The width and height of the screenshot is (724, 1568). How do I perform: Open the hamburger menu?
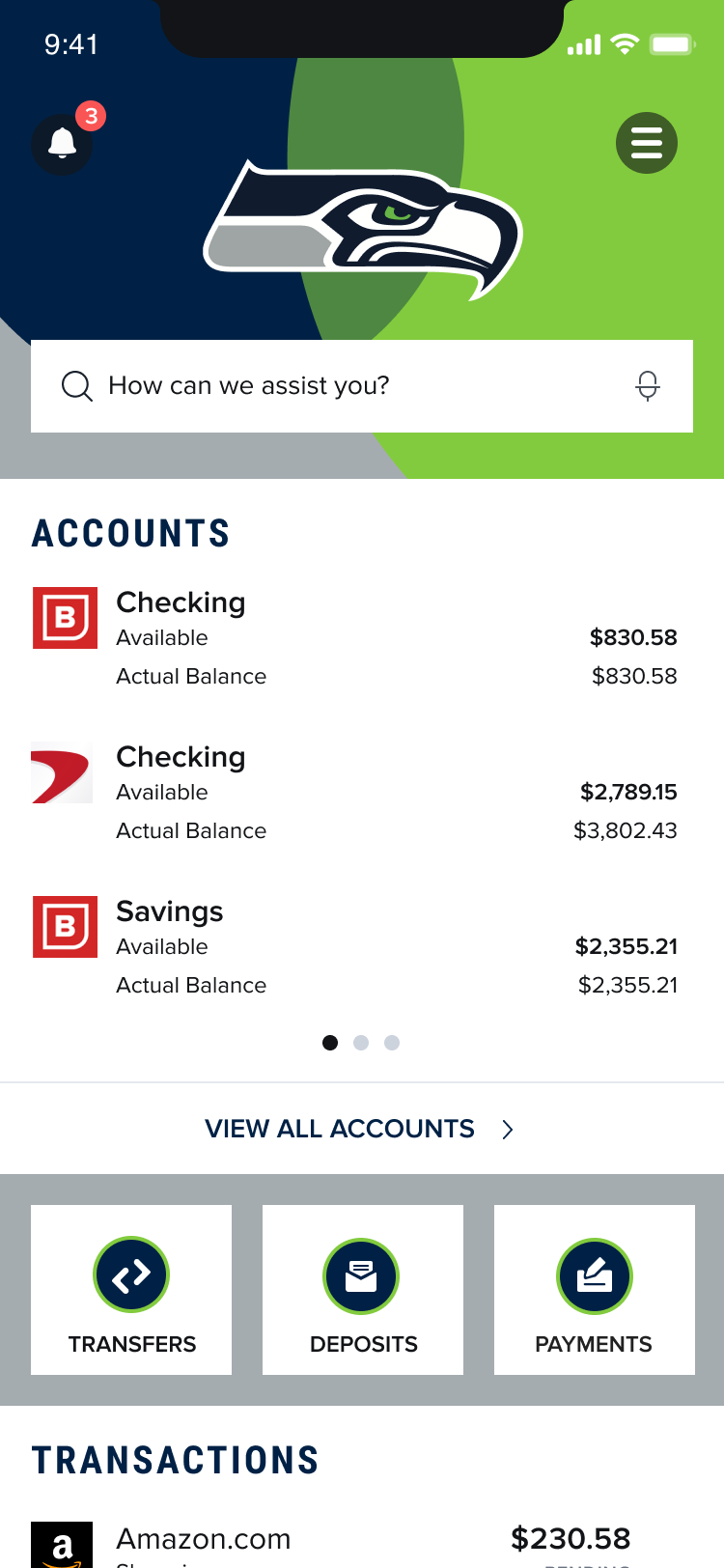coord(647,143)
